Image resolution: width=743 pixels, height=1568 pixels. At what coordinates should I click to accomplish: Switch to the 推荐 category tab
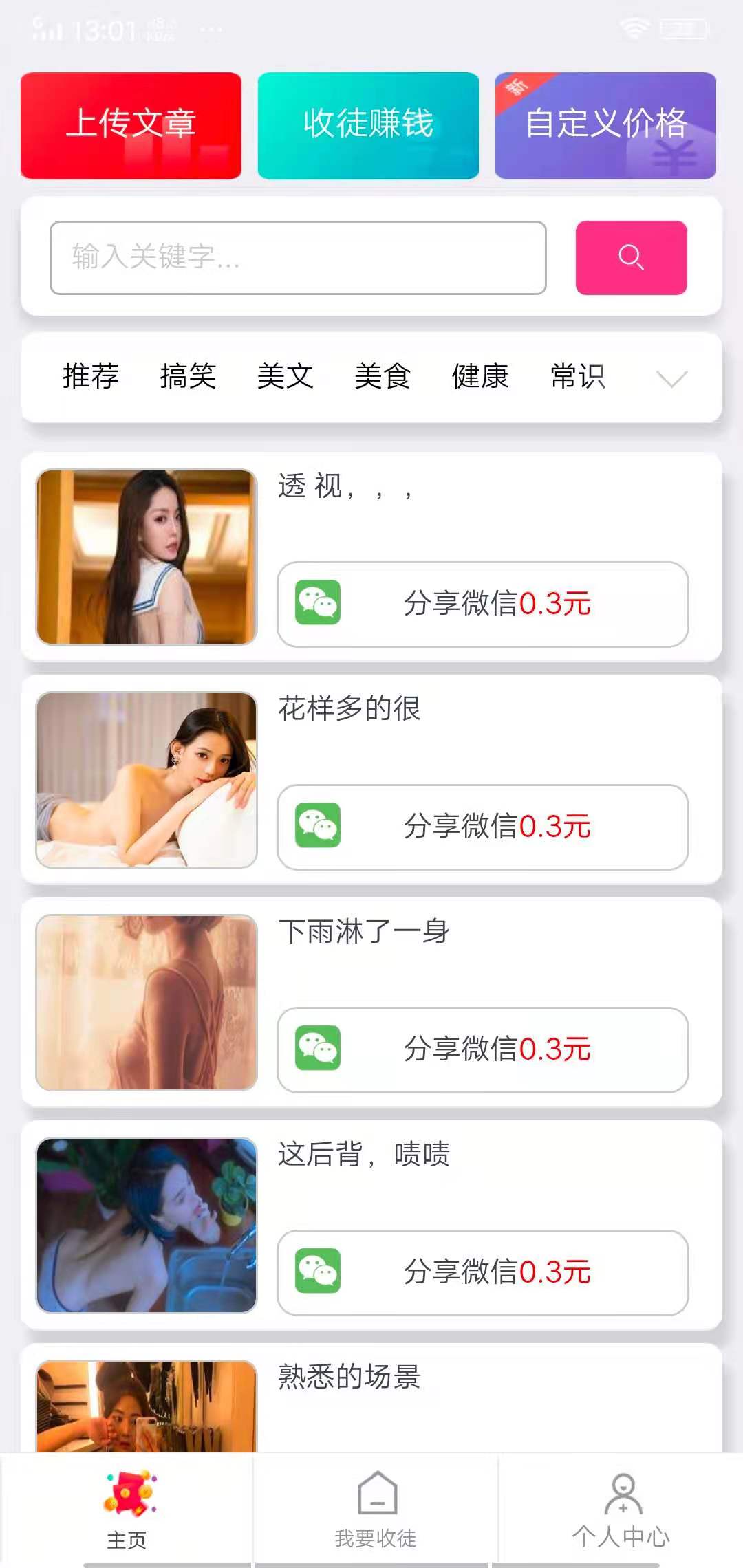pos(91,376)
